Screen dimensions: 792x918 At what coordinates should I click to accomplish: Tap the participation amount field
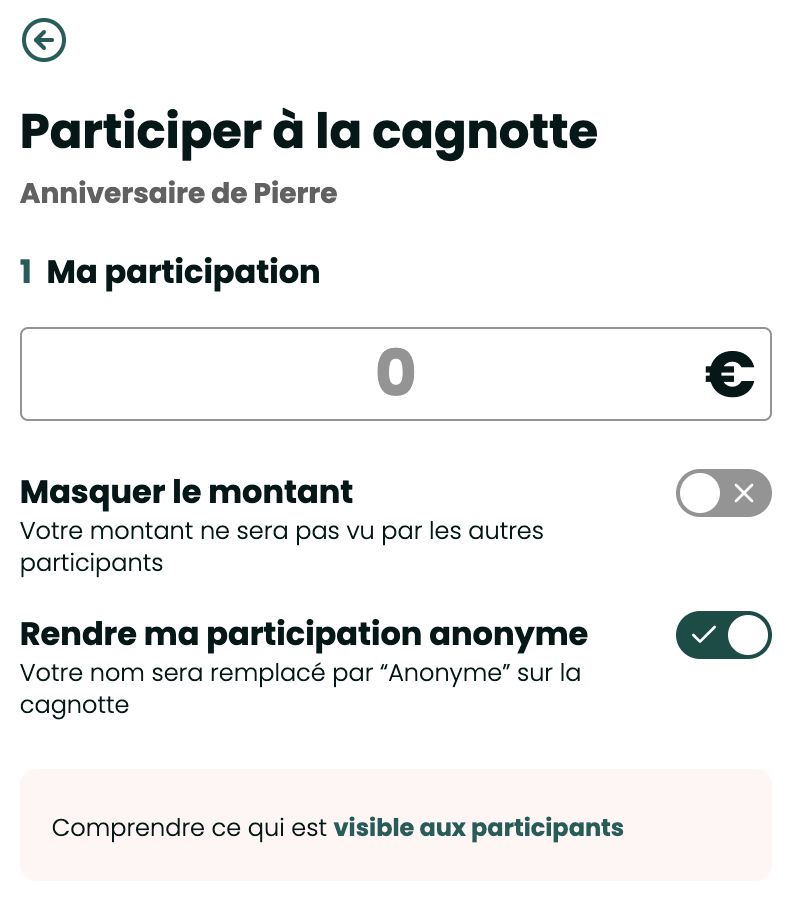click(395, 374)
